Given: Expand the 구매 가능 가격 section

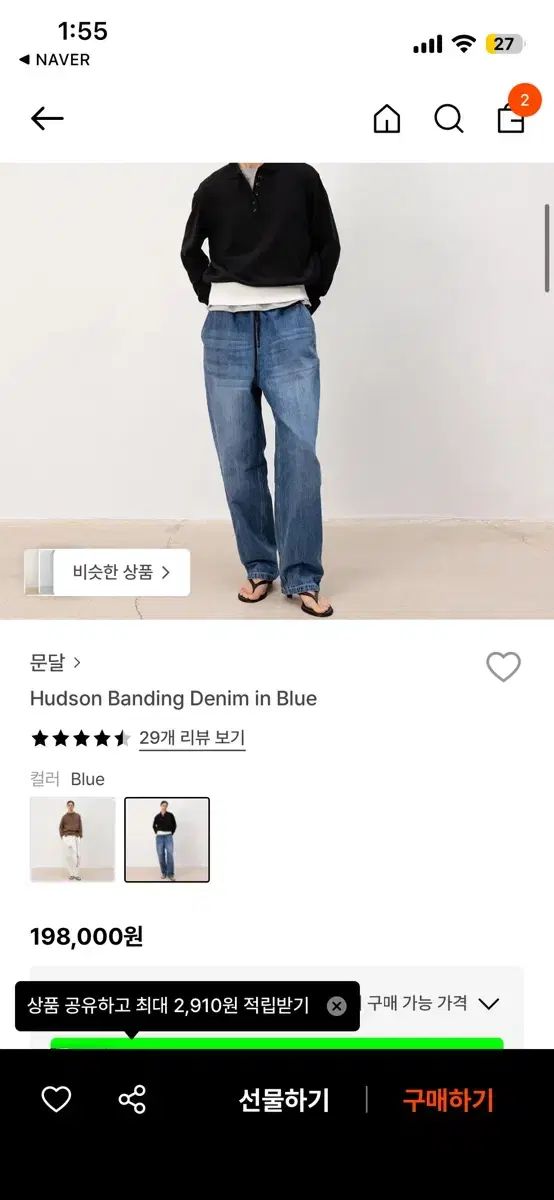Looking at the screenshot, I should point(433,1003).
